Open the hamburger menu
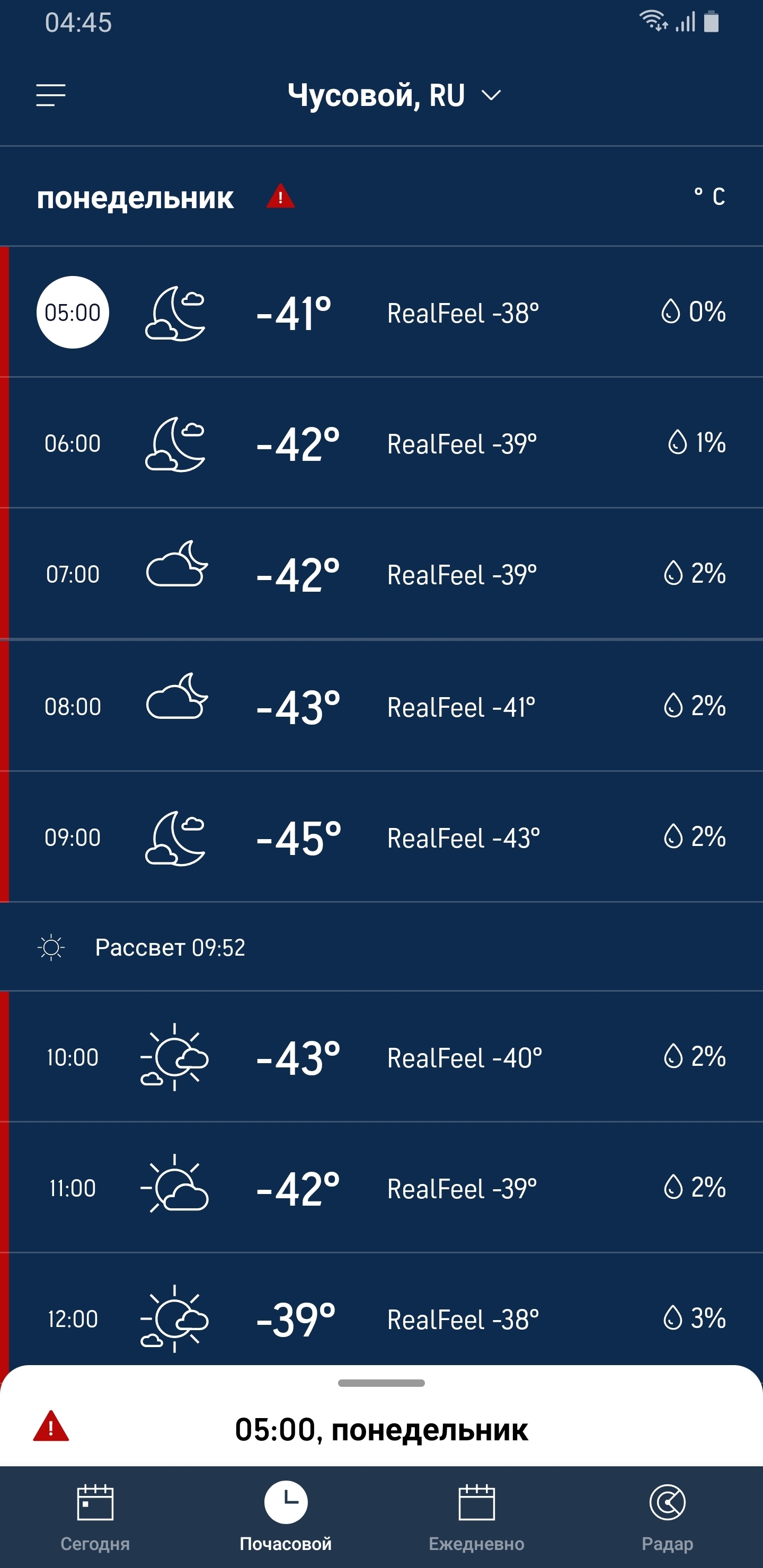Image resolution: width=763 pixels, height=1568 pixels. [50, 95]
